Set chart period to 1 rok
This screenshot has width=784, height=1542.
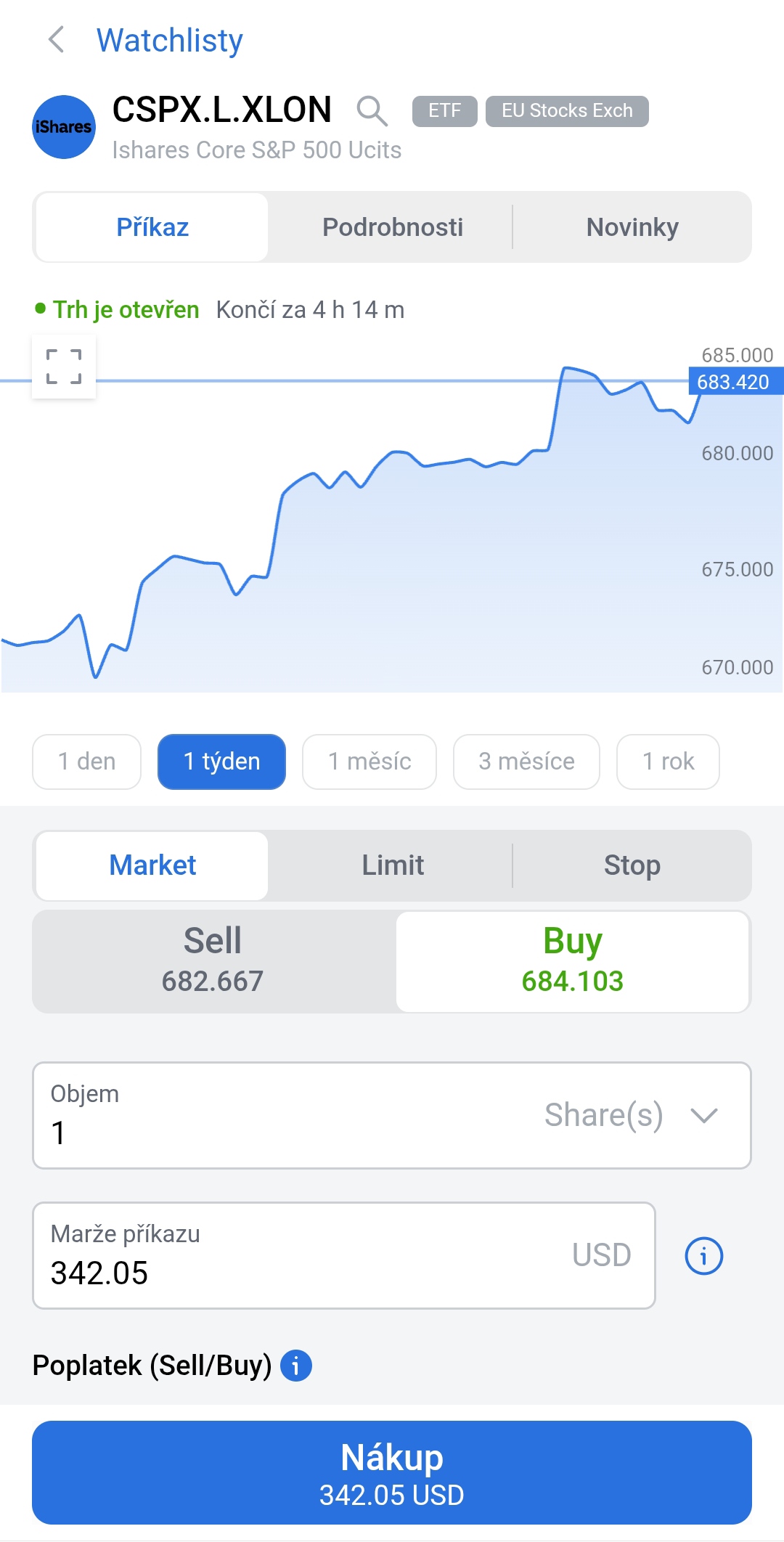click(668, 762)
